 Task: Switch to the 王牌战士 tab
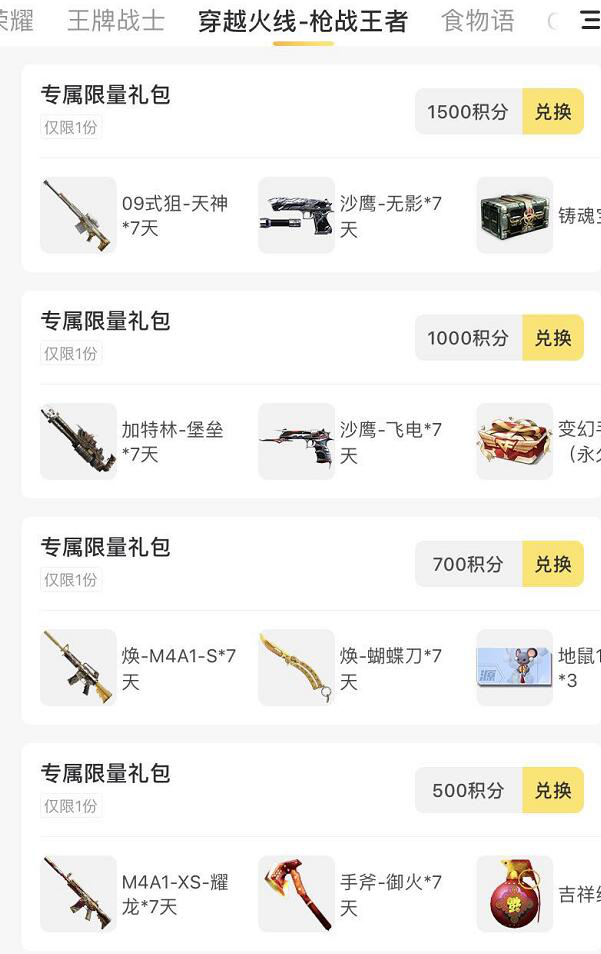pos(116,21)
